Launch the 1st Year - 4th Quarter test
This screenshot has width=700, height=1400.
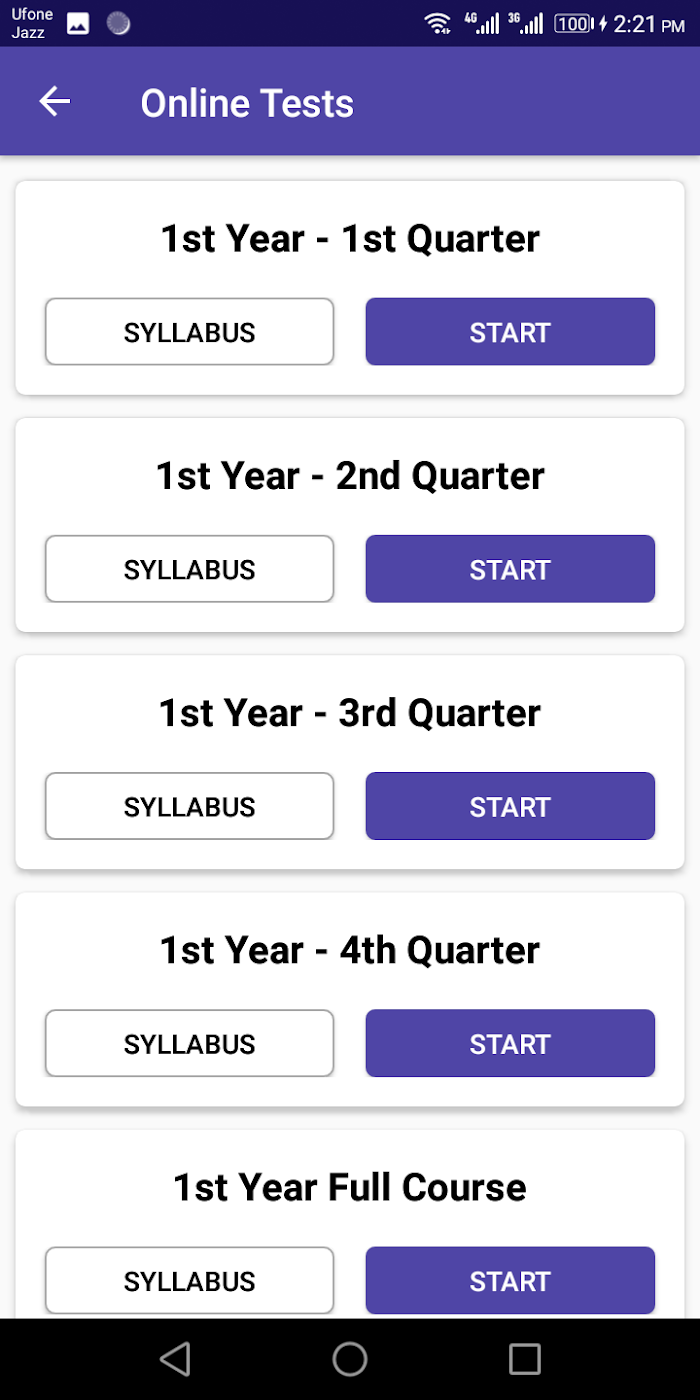pyautogui.click(x=510, y=1043)
